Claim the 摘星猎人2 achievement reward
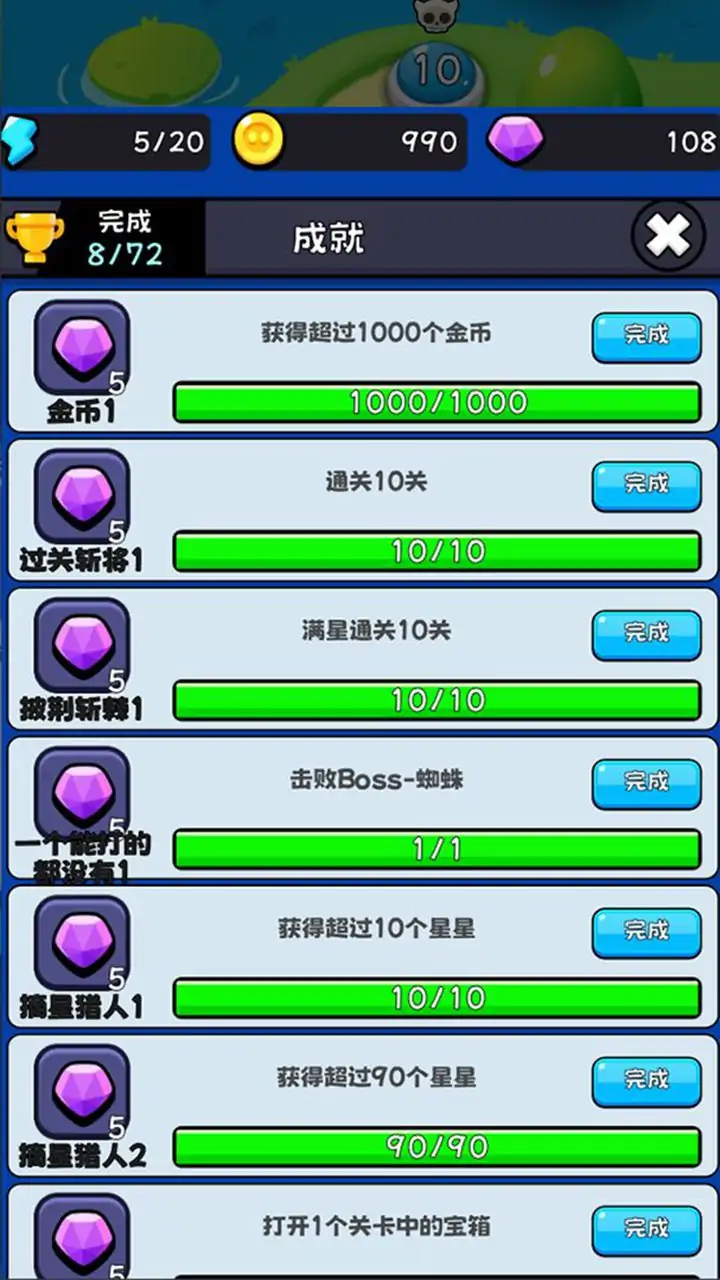Viewport: 720px width, 1280px height. pos(646,1082)
